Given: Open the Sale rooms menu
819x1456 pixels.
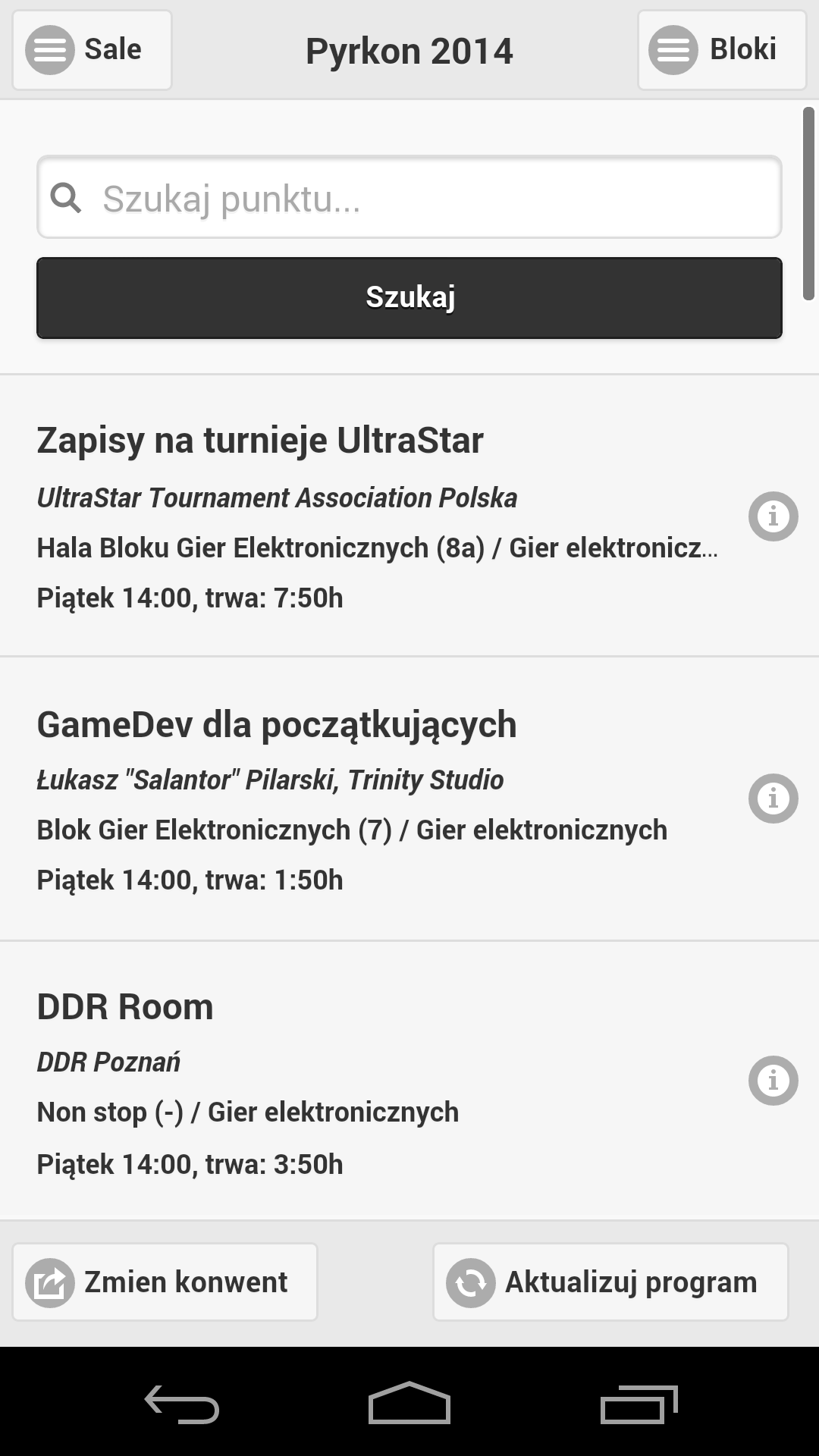Looking at the screenshot, I should point(92,50).
